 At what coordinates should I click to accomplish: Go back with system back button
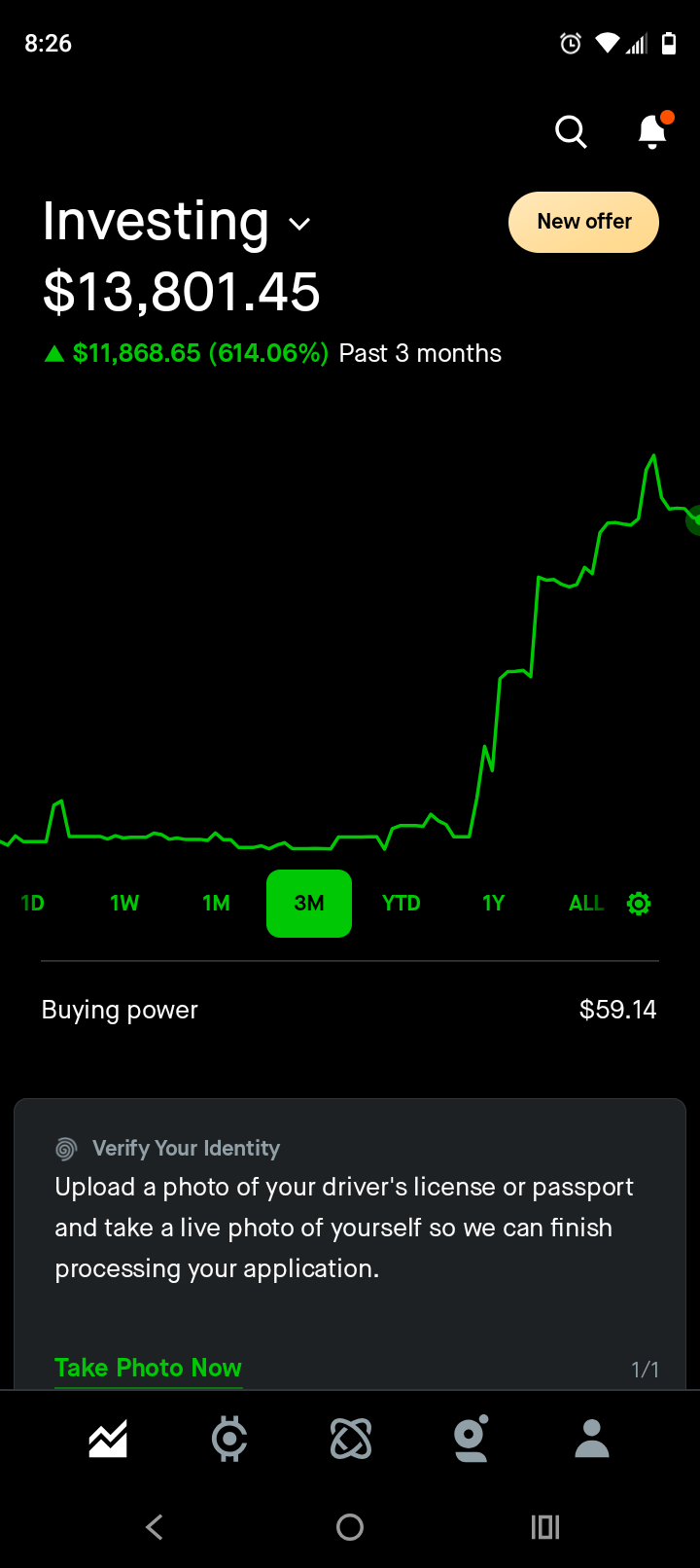click(x=154, y=1527)
